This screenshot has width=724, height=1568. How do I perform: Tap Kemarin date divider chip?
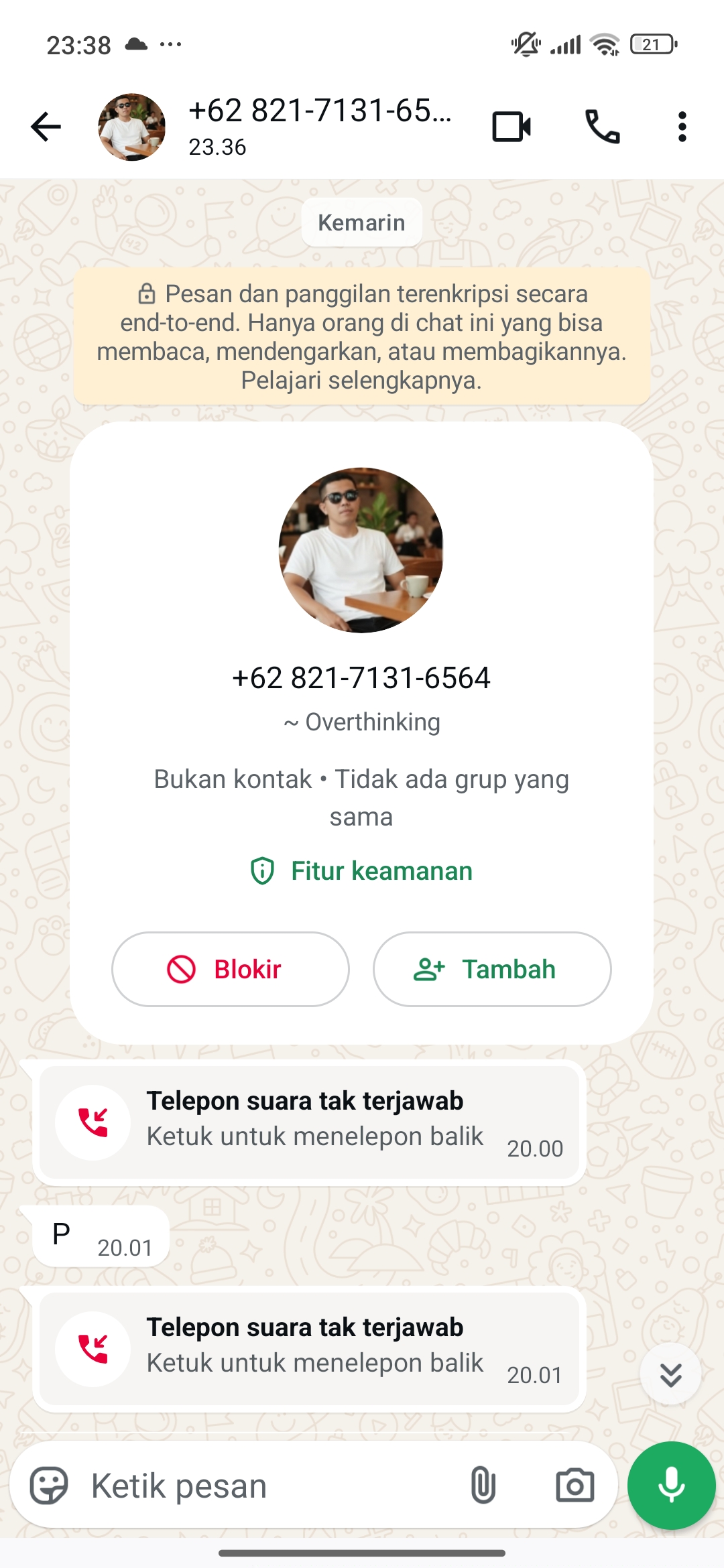pyautogui.click(x=361, y=222)
